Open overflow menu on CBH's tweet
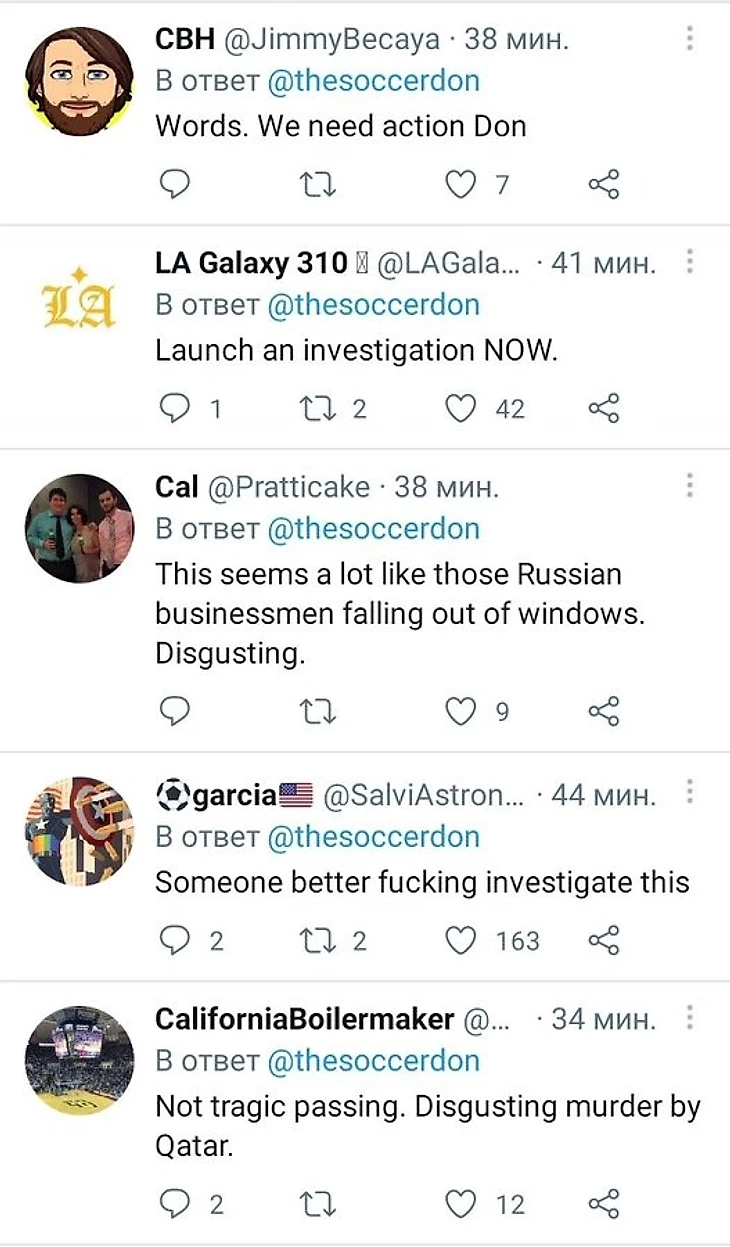 (689, 39)
